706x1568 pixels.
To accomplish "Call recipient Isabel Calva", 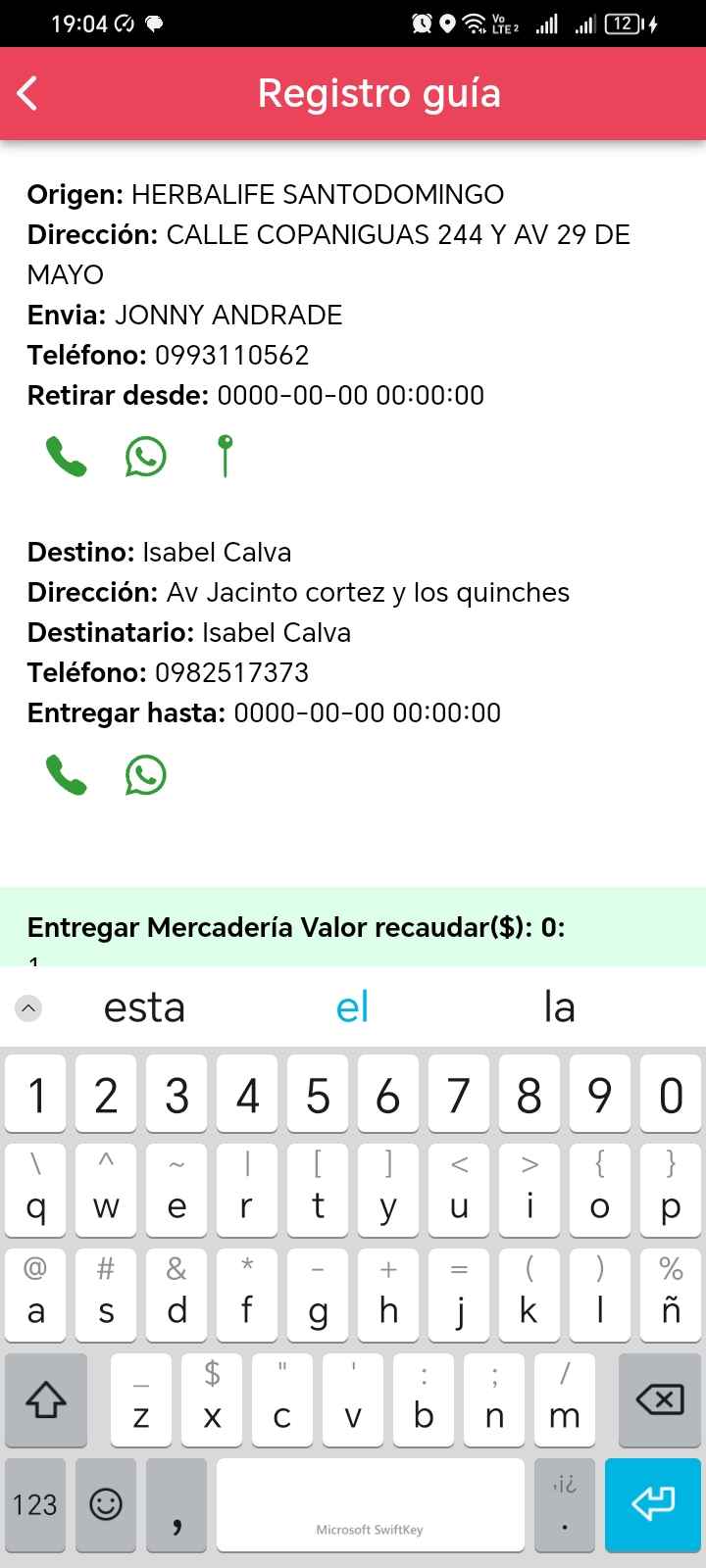I will pyautogui.click(x=67, y=775).
